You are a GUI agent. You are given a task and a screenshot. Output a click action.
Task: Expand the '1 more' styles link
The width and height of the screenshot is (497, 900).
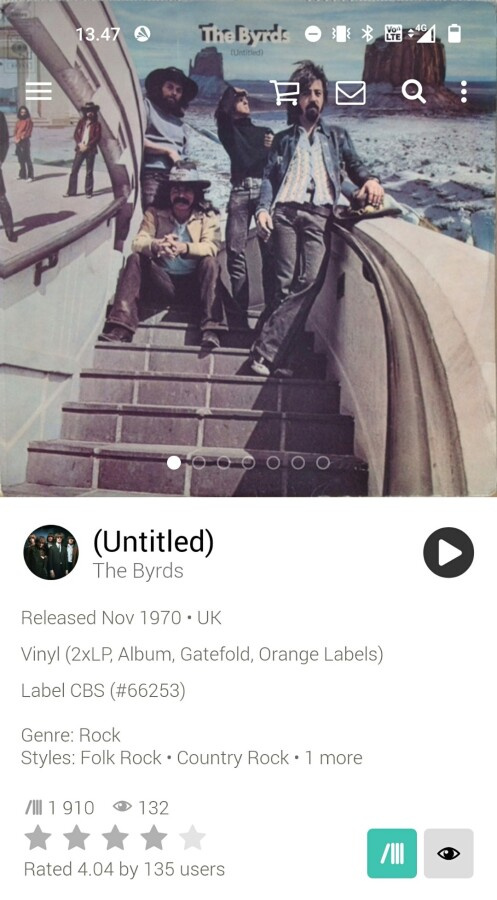click(x=333, y=758)
